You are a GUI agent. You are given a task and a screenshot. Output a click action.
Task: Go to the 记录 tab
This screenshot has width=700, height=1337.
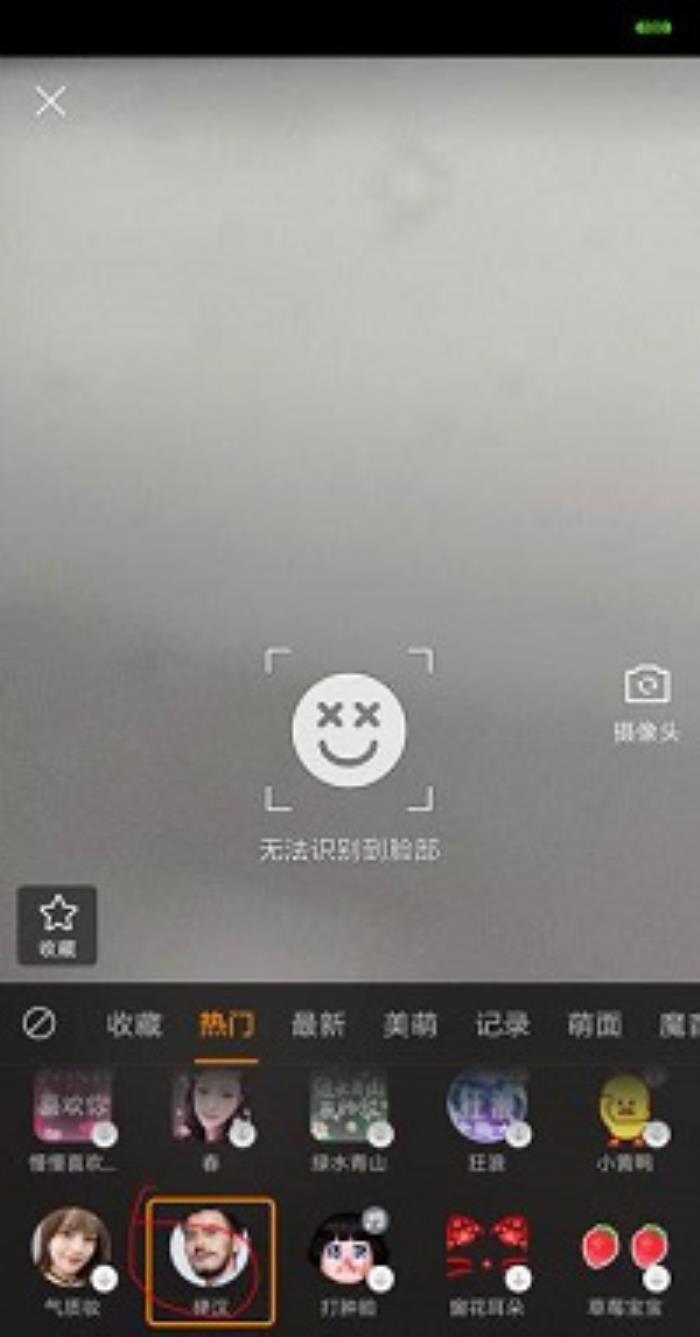[502, 1024]
